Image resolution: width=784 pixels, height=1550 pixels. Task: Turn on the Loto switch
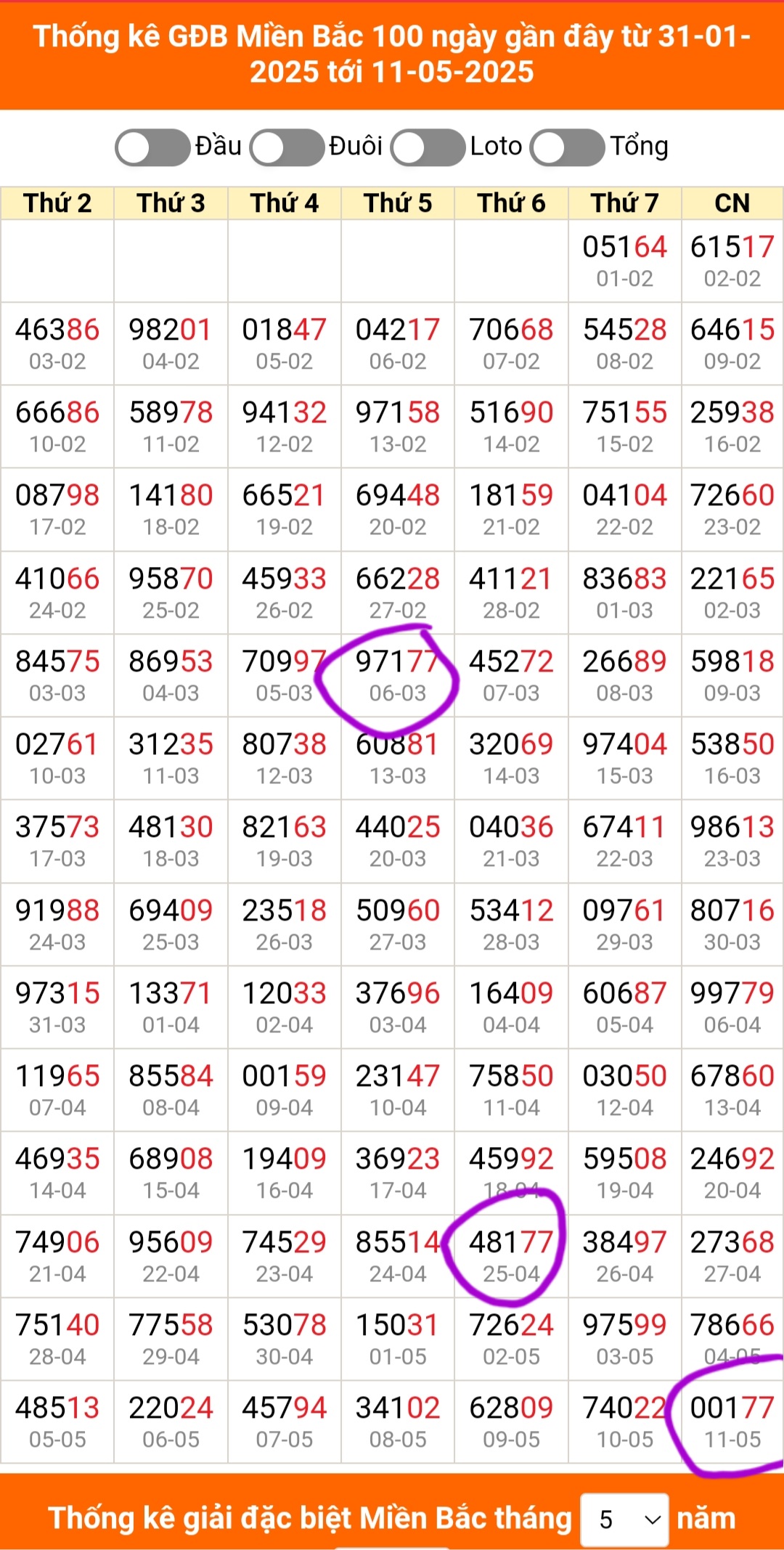428,148
